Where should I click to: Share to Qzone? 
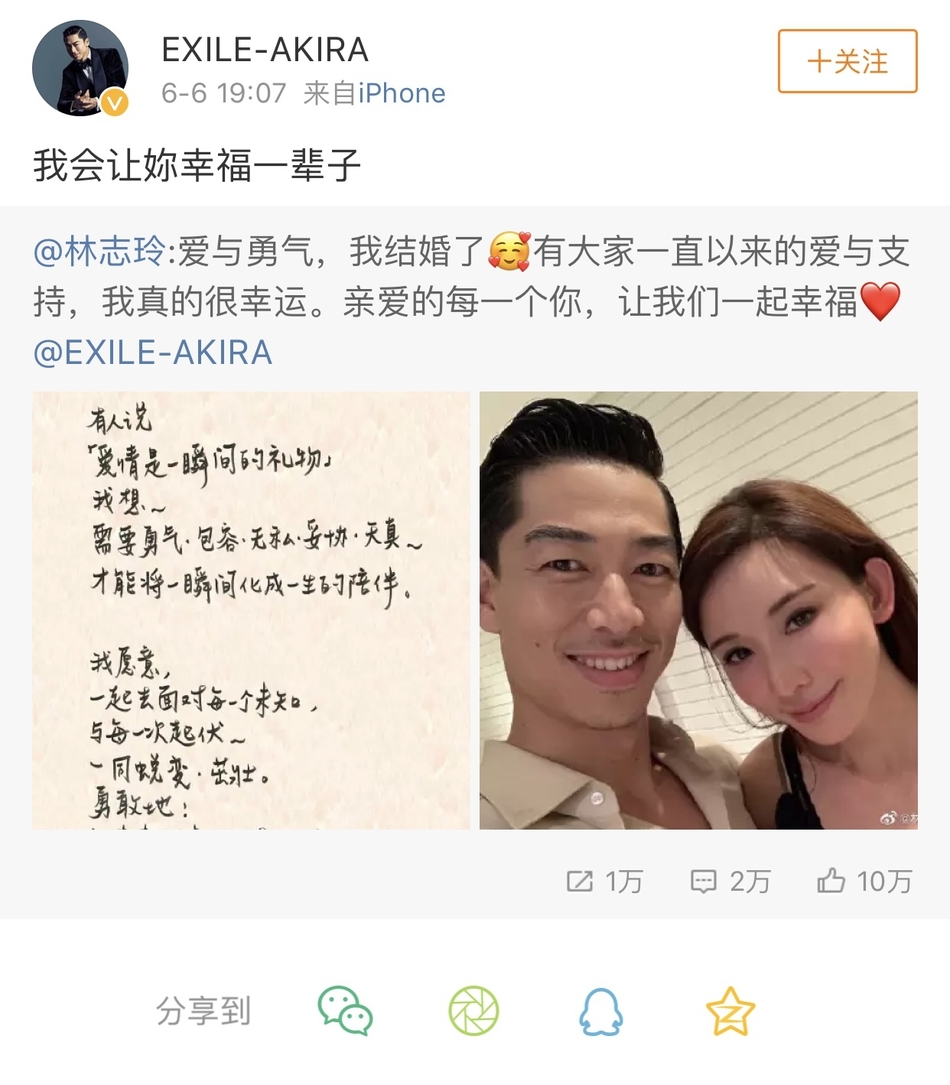tap(730, 1010)
